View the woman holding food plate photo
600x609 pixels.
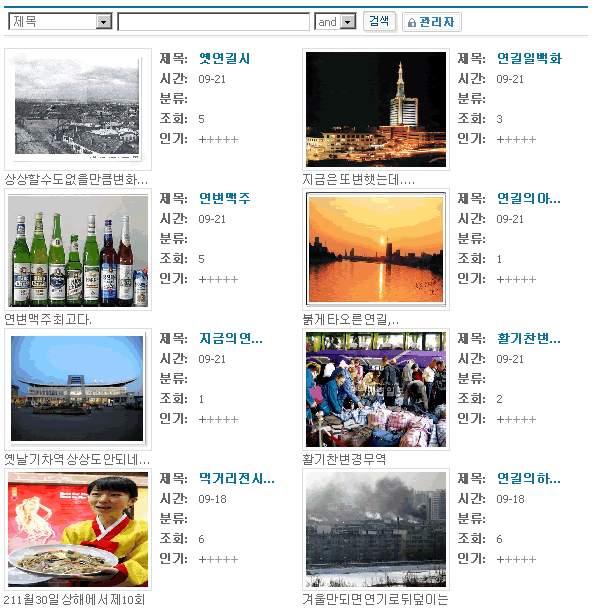pyautogui.click(x=77, y=529)
